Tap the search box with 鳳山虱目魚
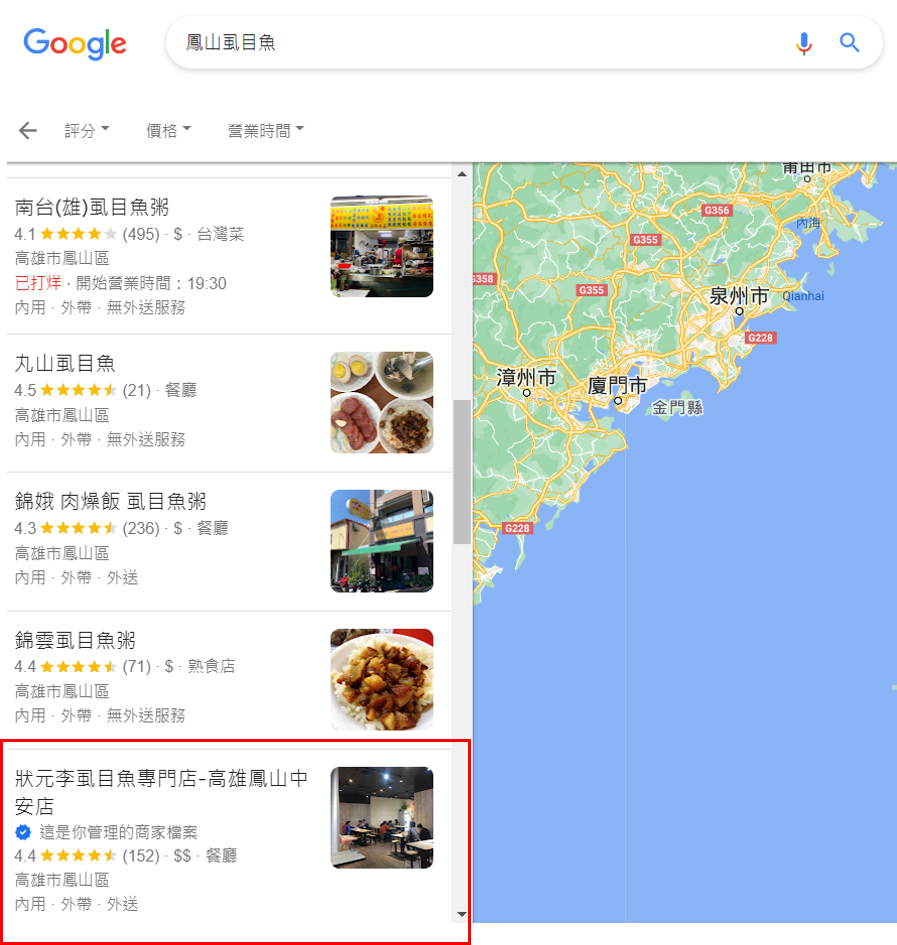The image size is (897, 945). click(x=480, y=43)
